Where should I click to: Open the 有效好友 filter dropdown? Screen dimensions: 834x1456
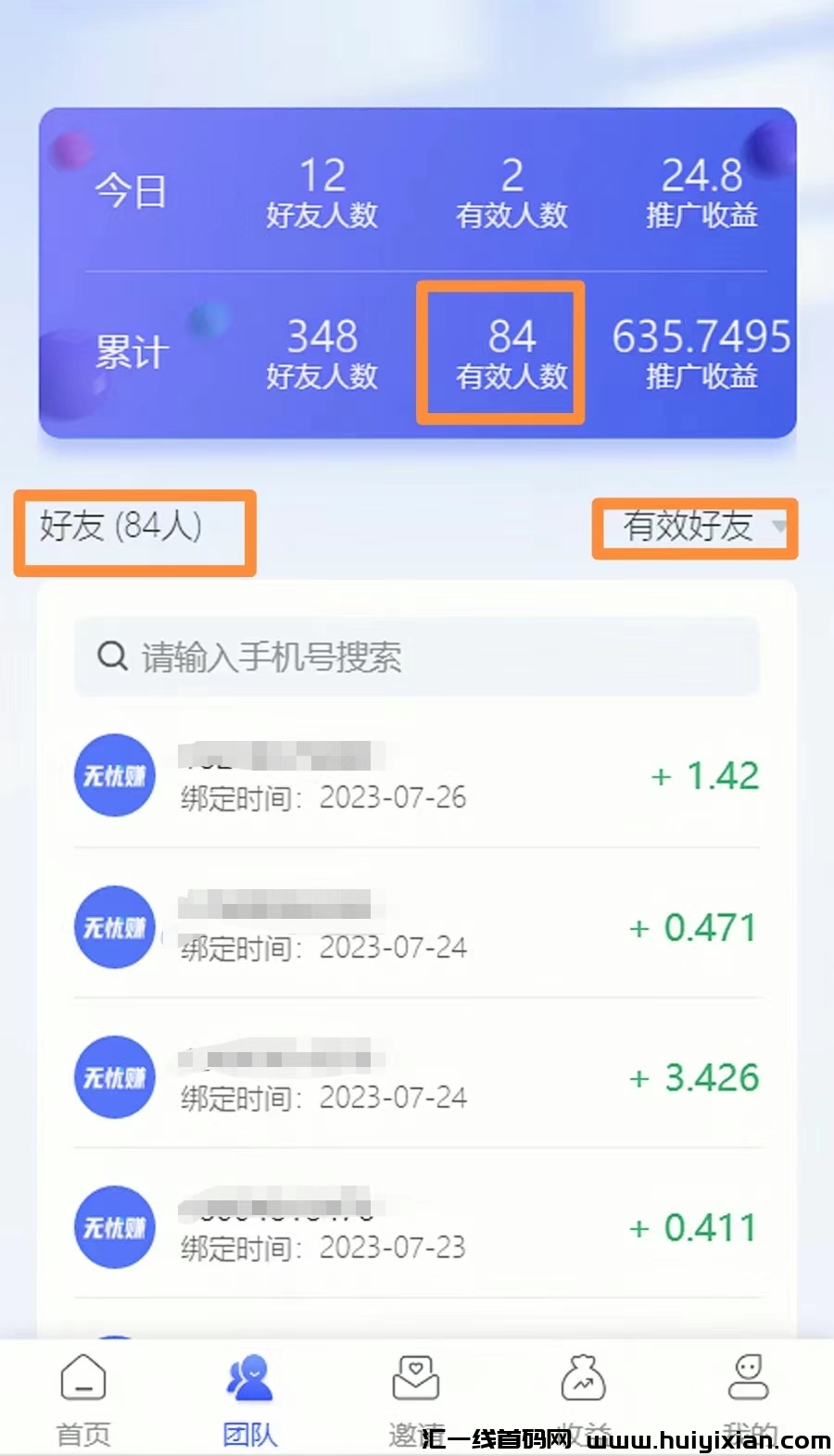tap(697, 527)
